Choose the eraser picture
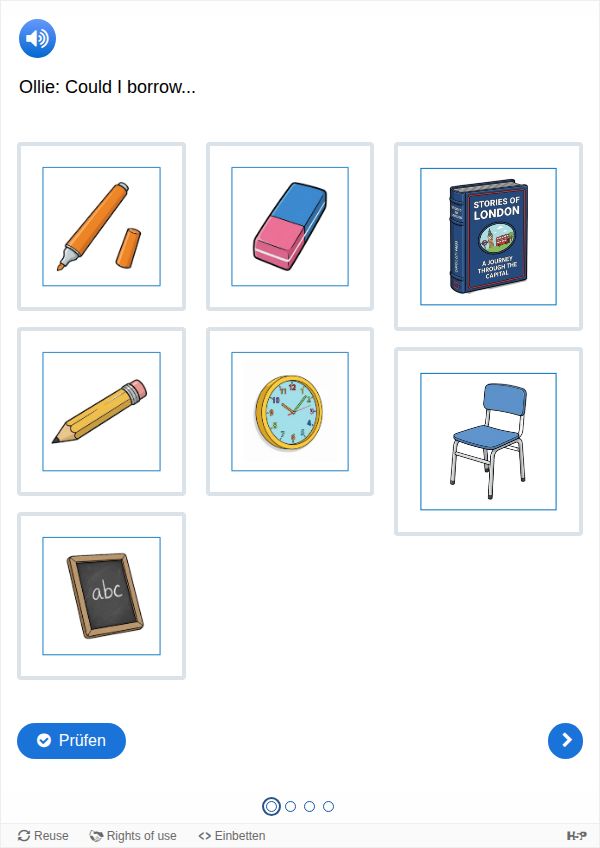Screen dimensions: 600x848 click(290, 226)
